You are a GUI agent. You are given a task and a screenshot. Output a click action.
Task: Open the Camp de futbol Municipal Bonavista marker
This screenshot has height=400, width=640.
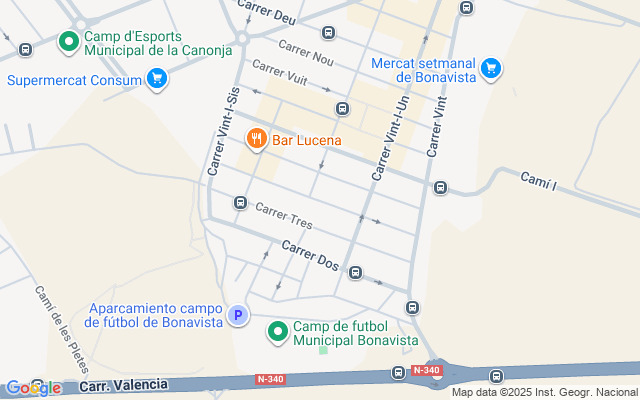[x=278, y=330]
